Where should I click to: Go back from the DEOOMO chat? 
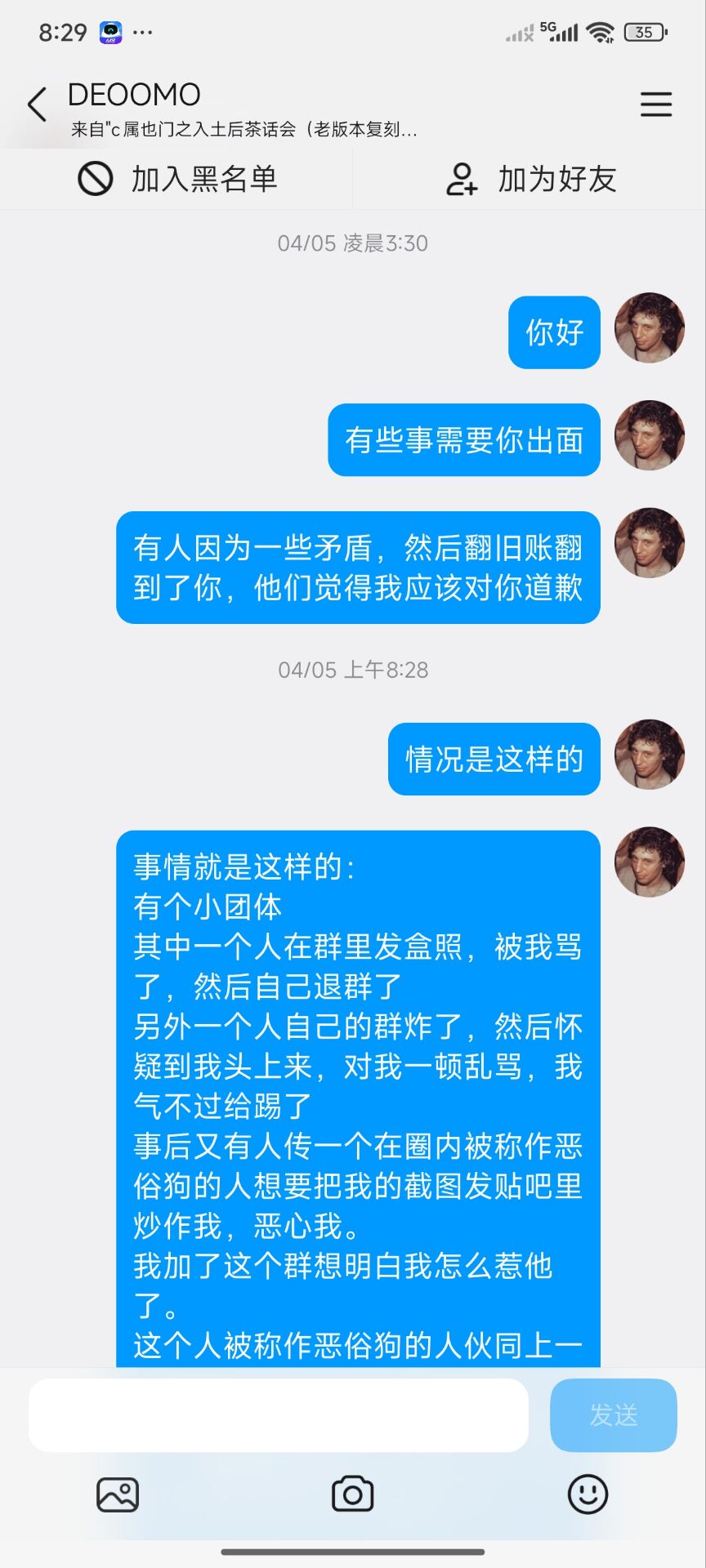point(37,105)
